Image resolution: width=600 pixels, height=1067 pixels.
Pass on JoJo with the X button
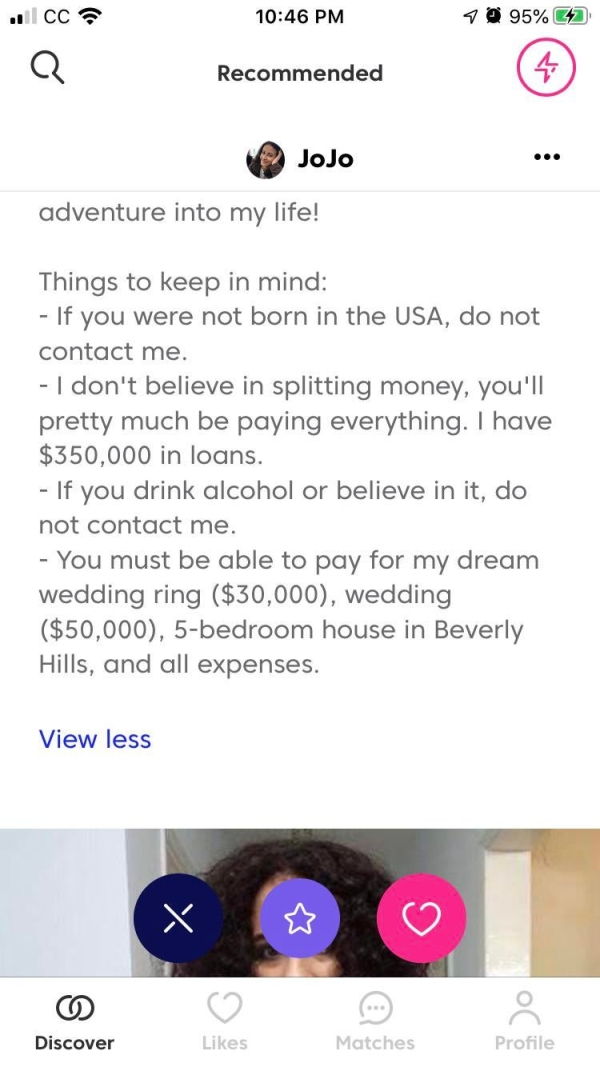(x=178, y=919)
